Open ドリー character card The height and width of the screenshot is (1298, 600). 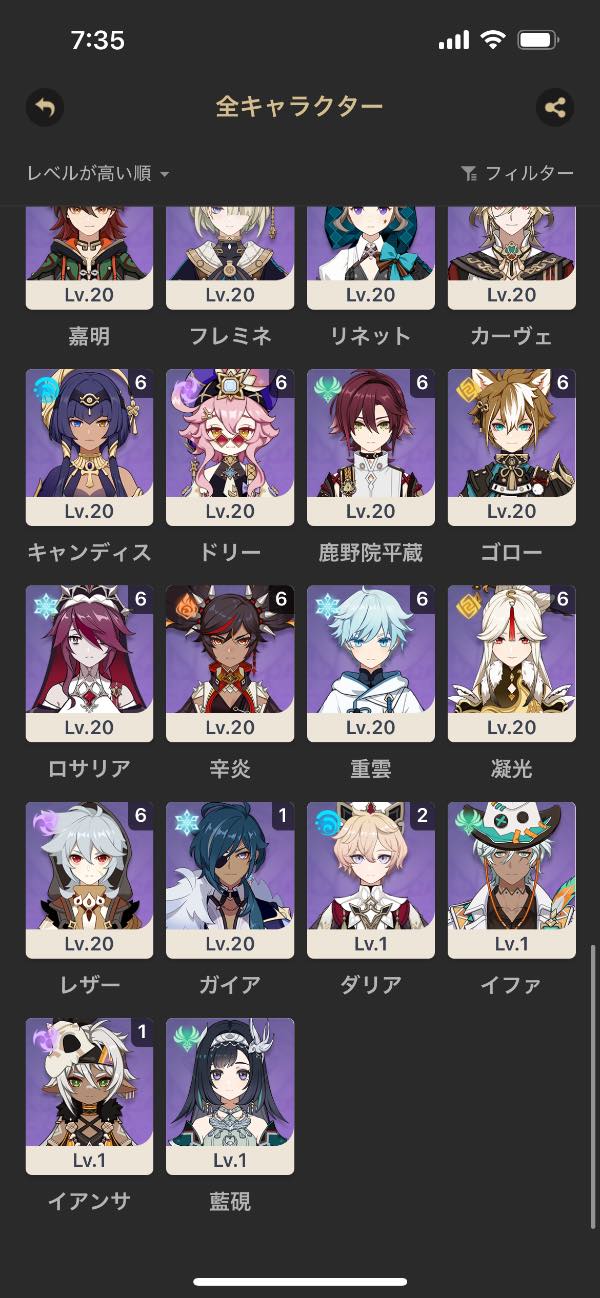click(x=230, y=447)
